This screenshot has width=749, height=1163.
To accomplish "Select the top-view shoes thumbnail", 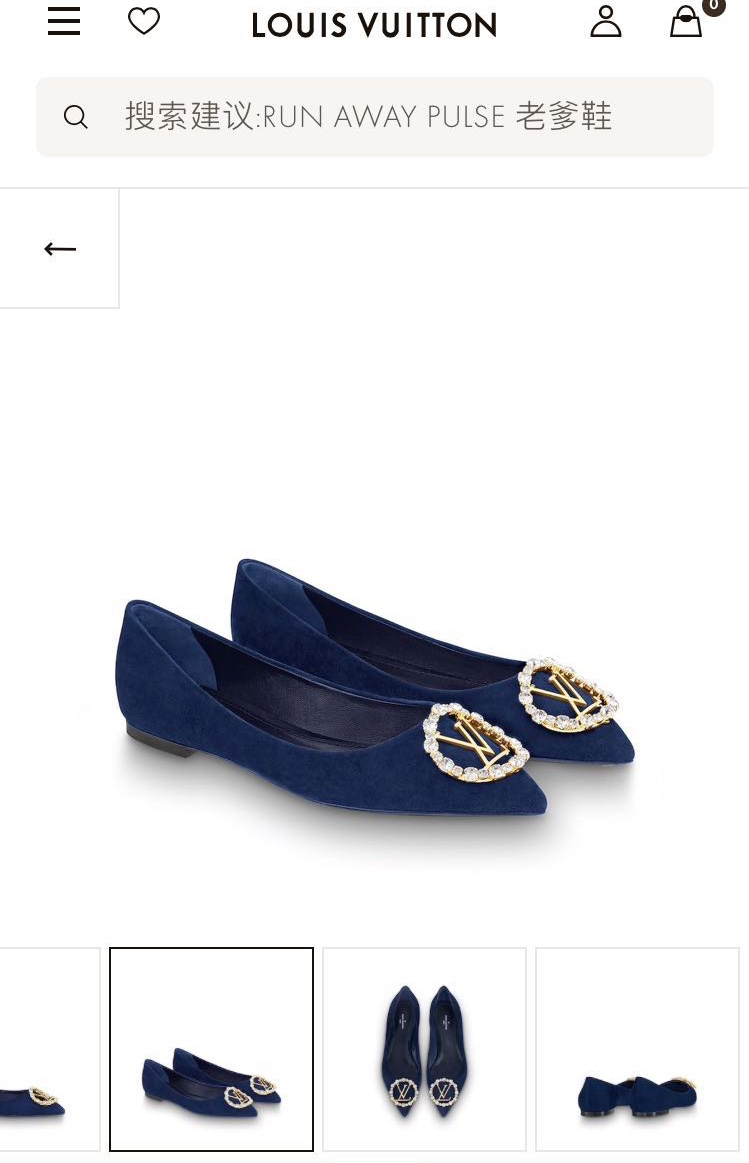I will tap(424, 1049).
